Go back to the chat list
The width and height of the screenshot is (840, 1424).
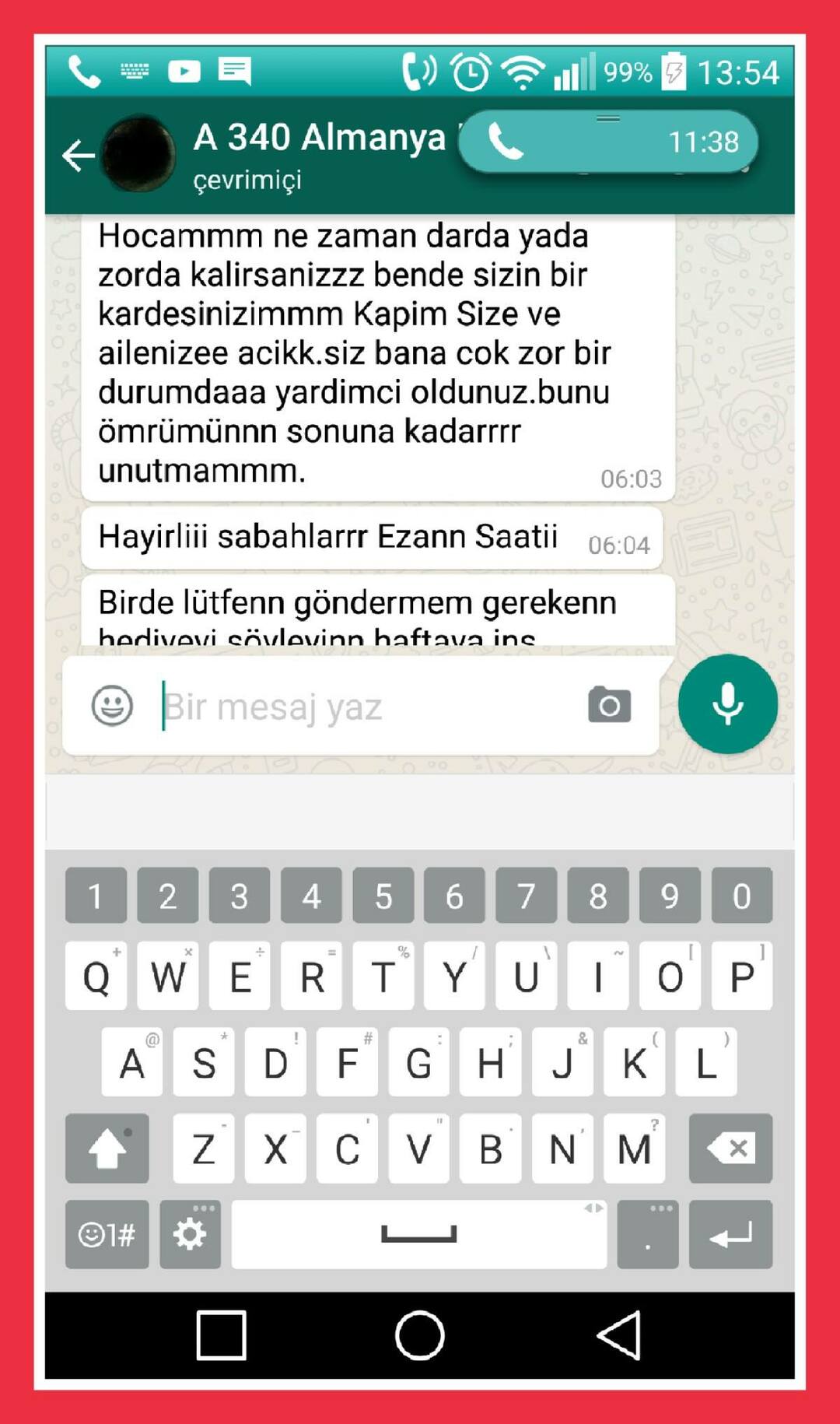(79, 155)
